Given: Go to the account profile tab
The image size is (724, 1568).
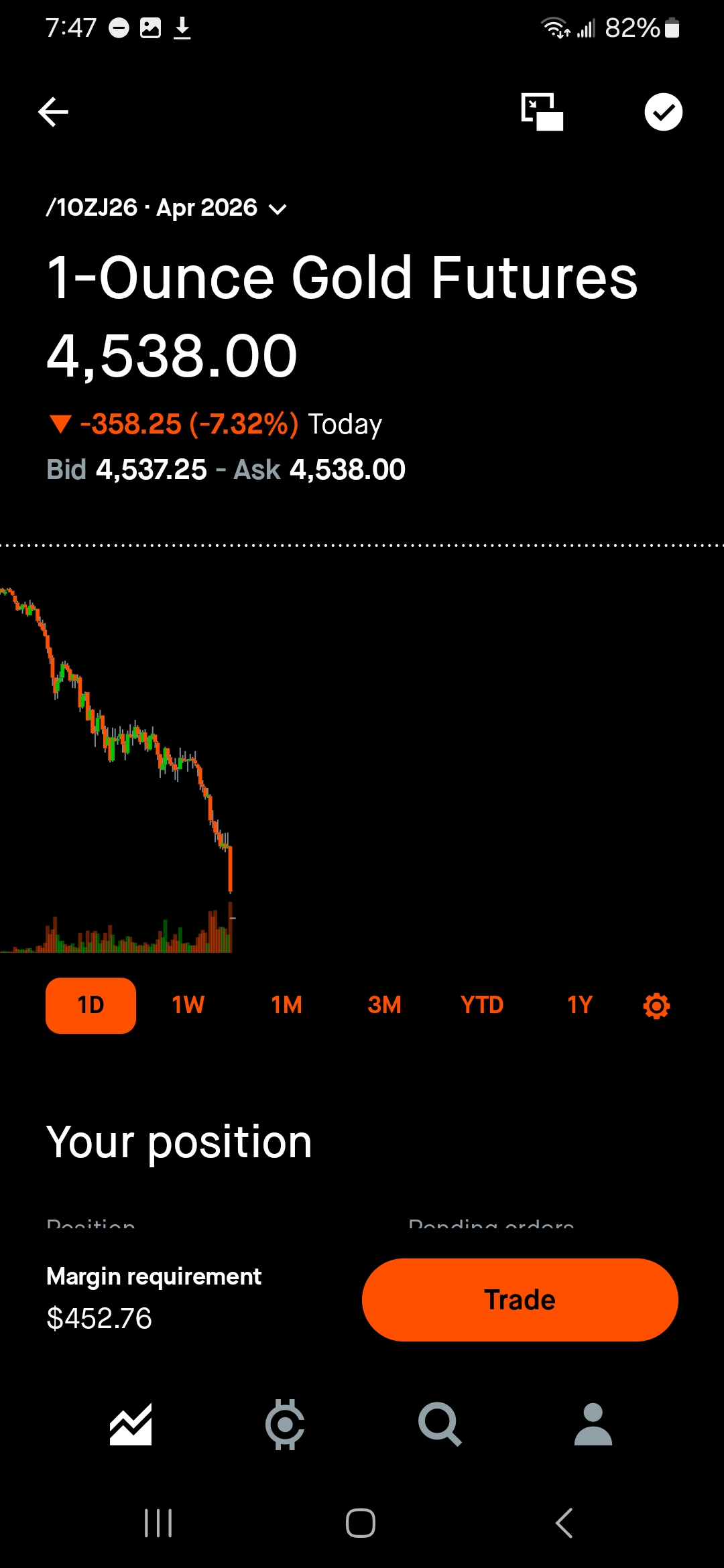Looking at the screenshot, I should tap(593, 1424).
